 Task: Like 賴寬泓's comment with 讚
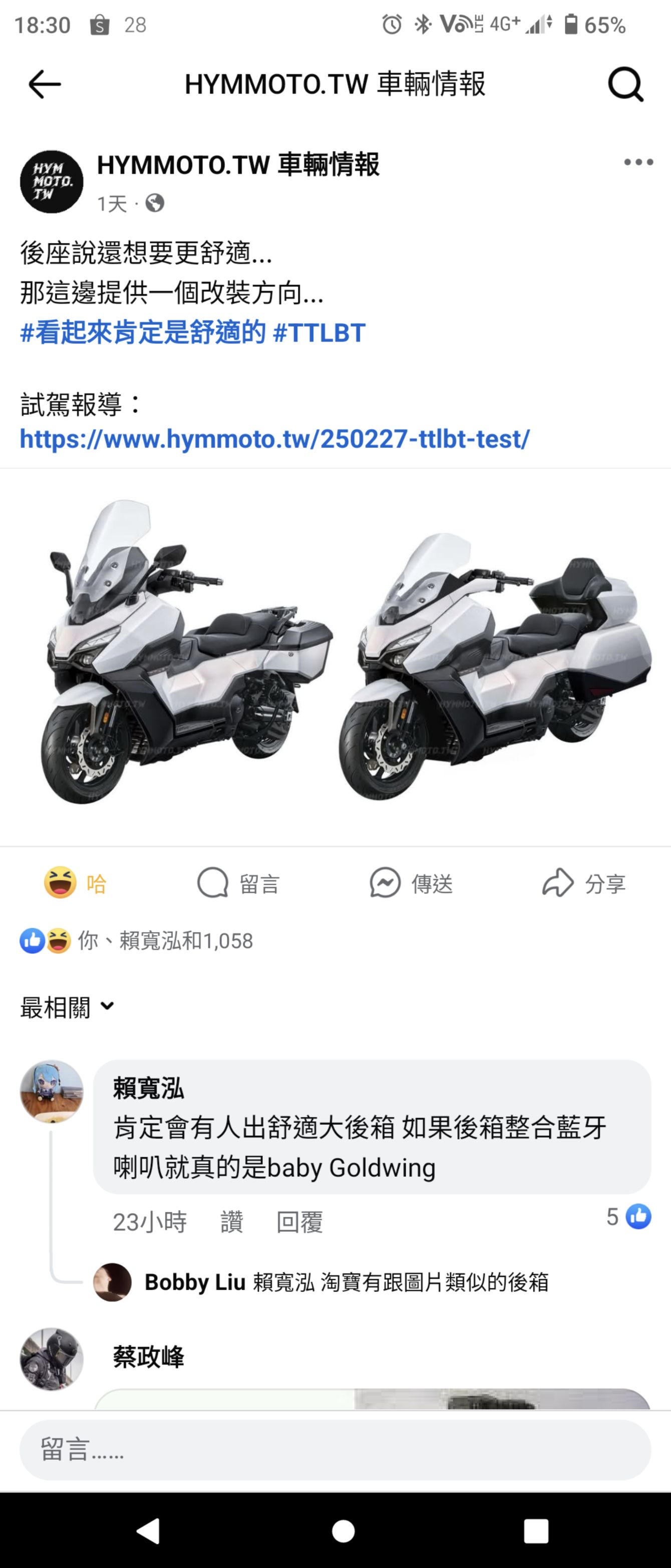(x=231, y=1222)
